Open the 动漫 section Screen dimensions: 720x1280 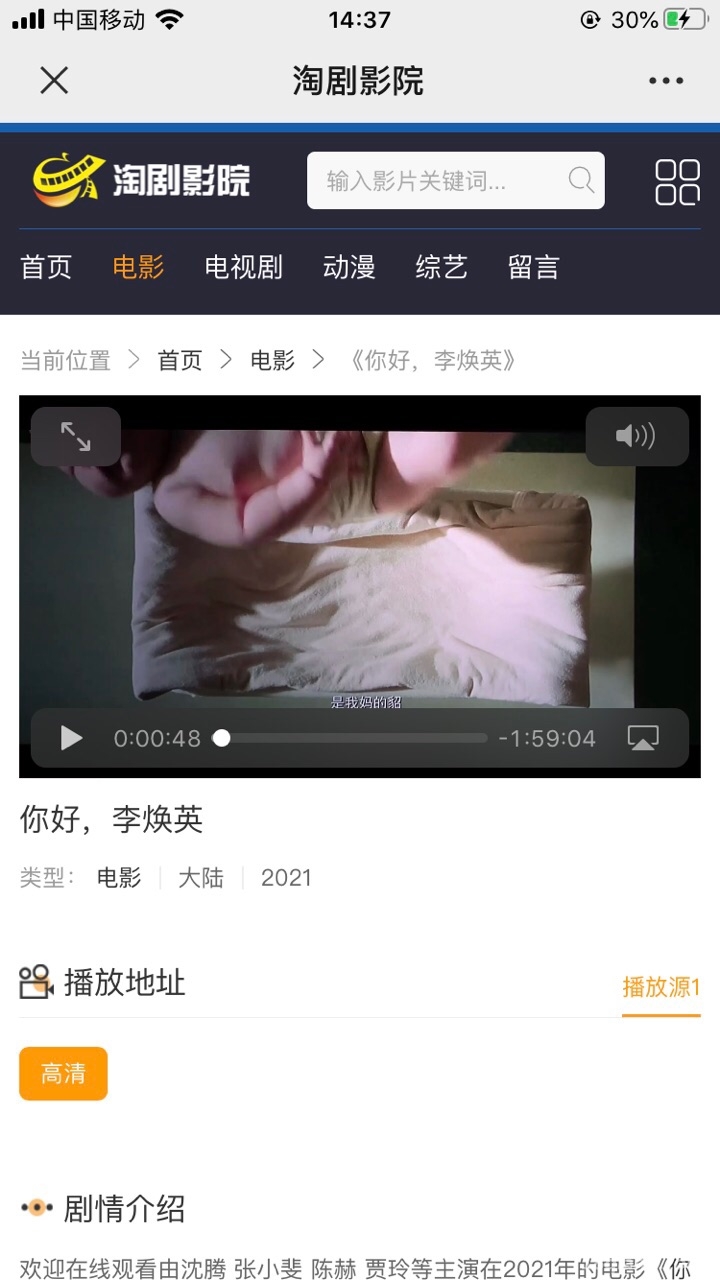[x=349, y=267]
